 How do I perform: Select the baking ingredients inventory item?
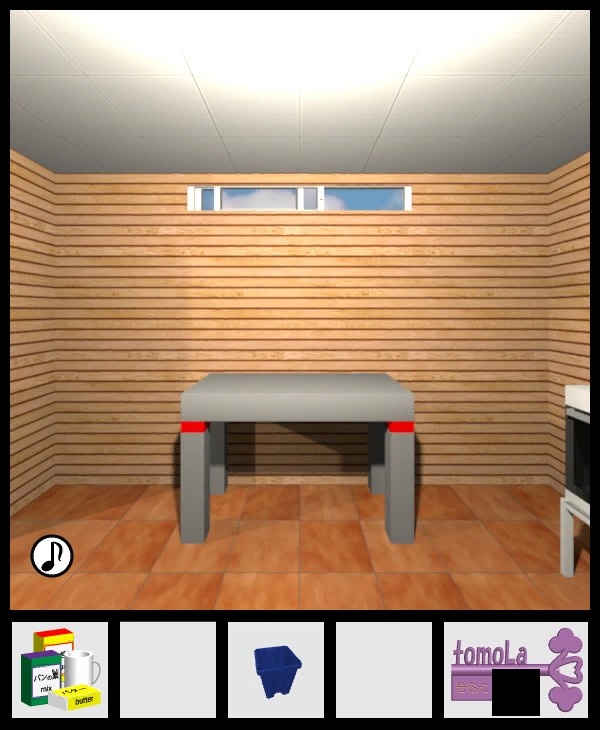click(60, 669)
